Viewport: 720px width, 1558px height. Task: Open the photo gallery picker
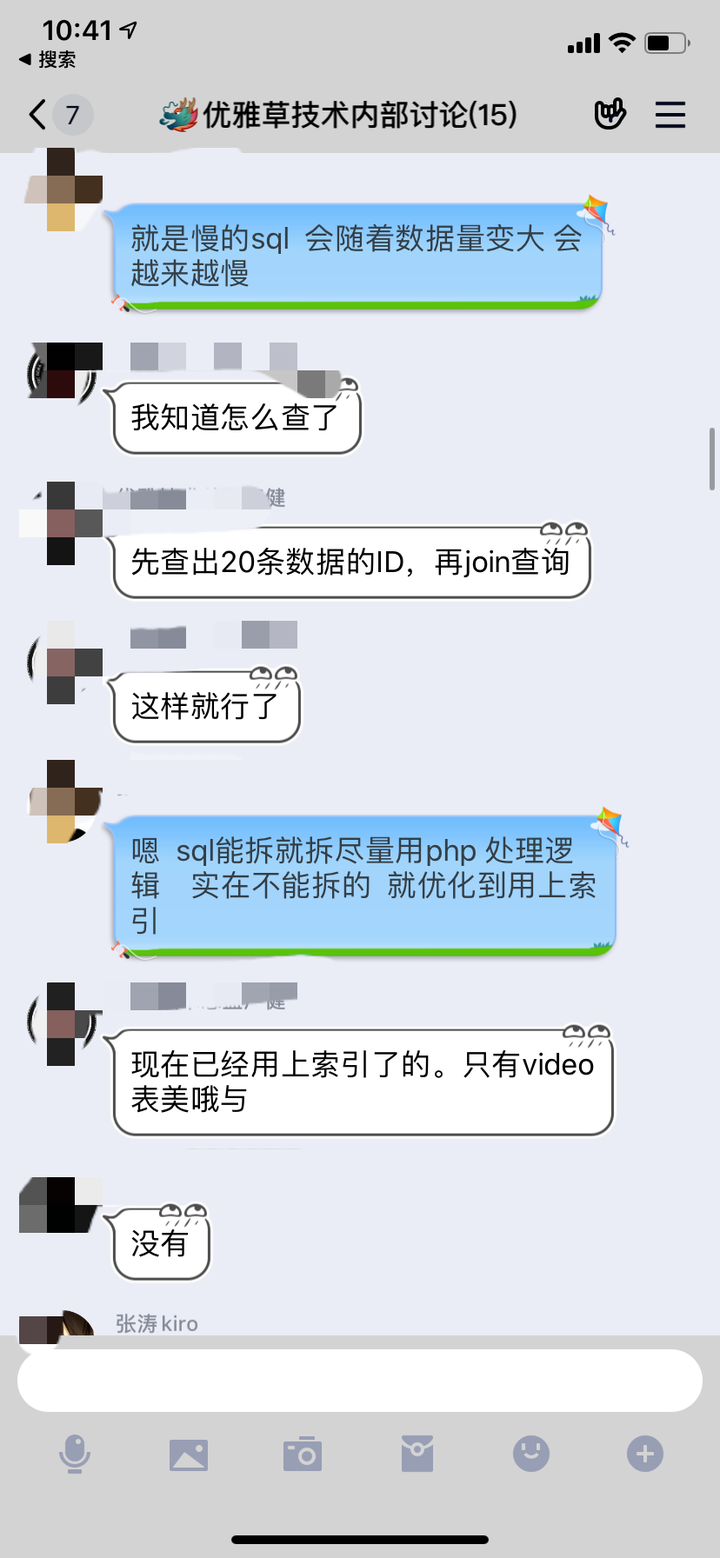(x=189, y=1453)
